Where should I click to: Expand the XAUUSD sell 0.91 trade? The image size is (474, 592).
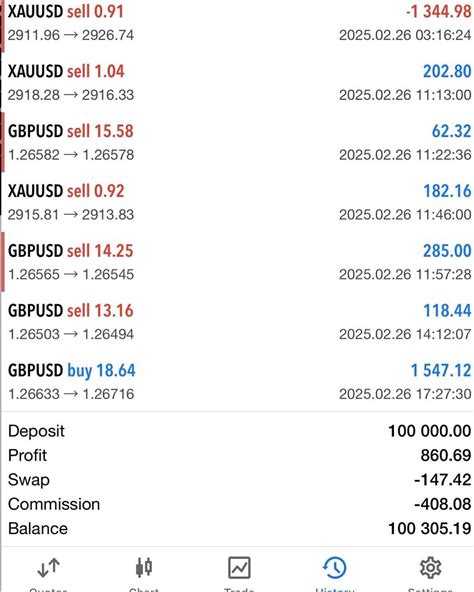237,23
